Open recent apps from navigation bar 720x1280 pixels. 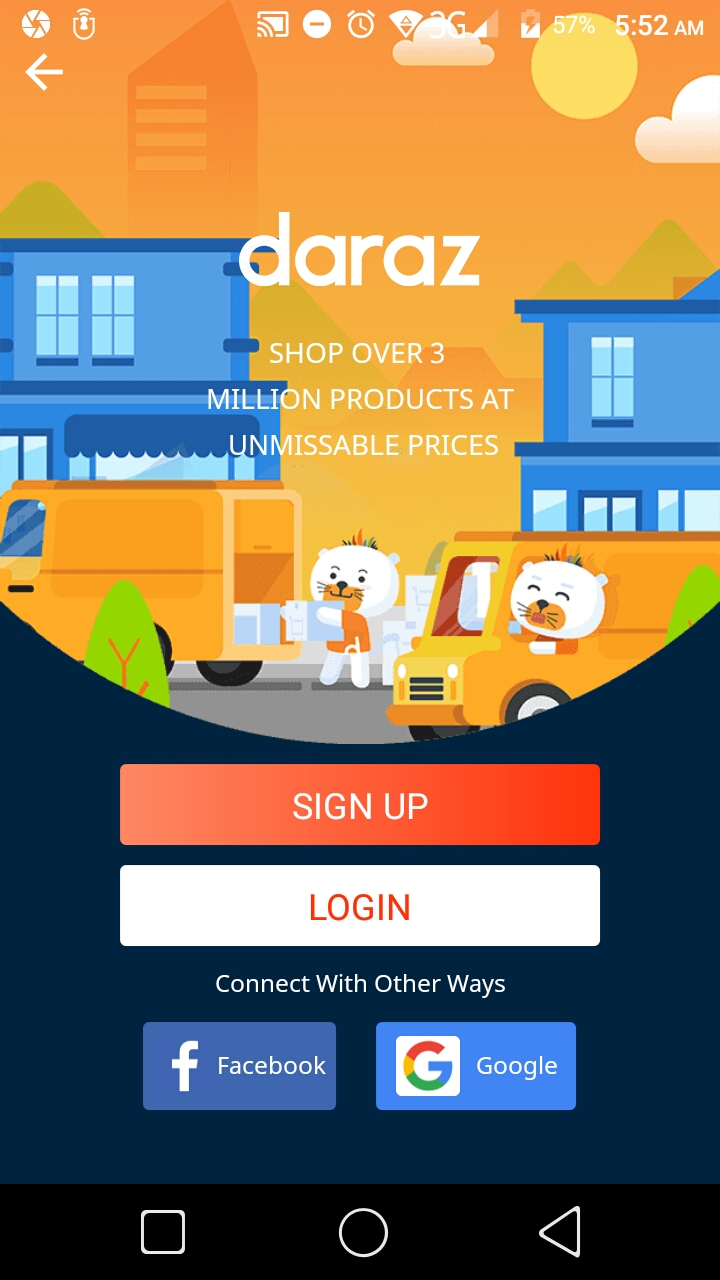(163, 1232)
